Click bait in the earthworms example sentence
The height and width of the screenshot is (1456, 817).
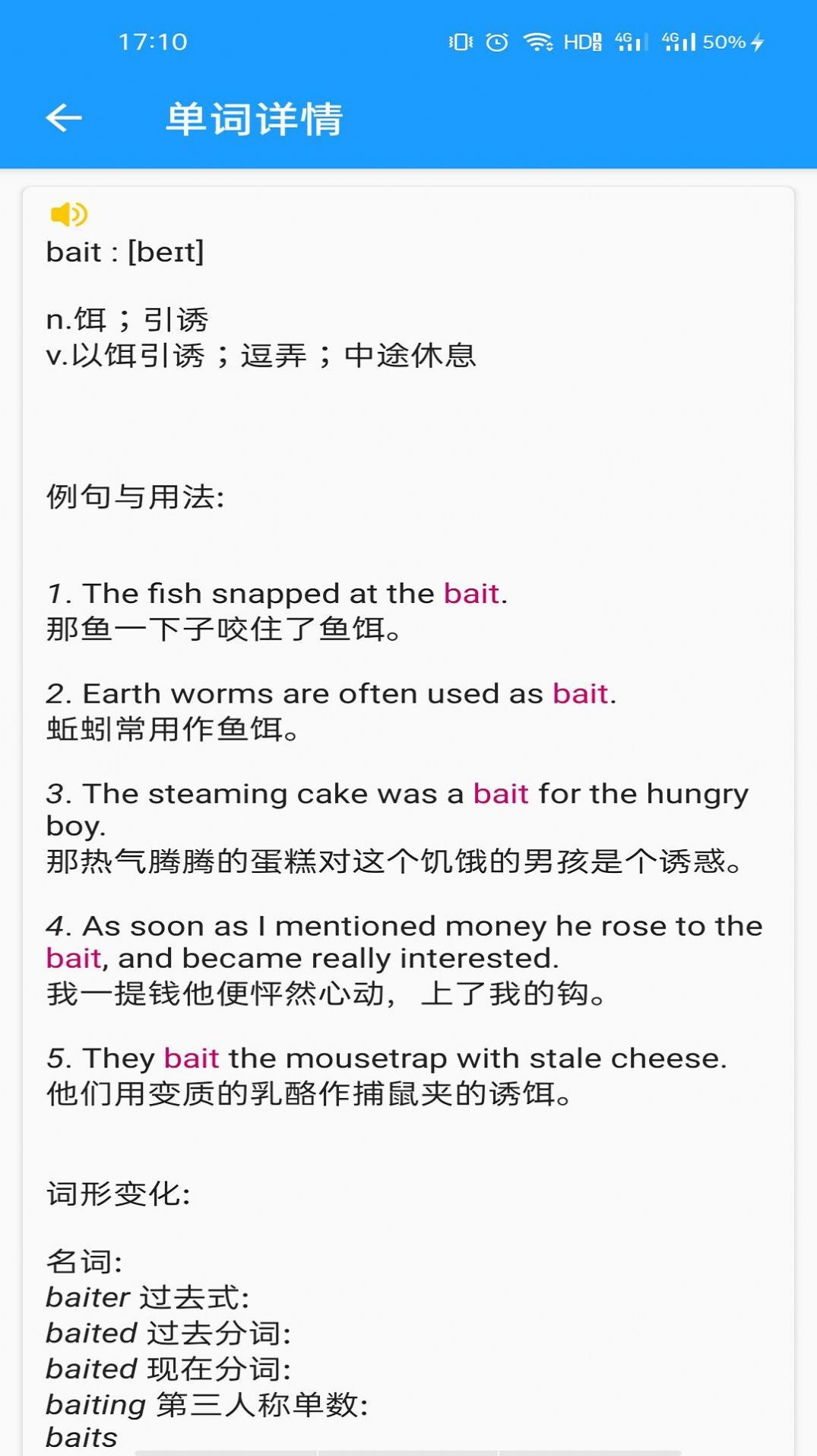pos(582,693)
